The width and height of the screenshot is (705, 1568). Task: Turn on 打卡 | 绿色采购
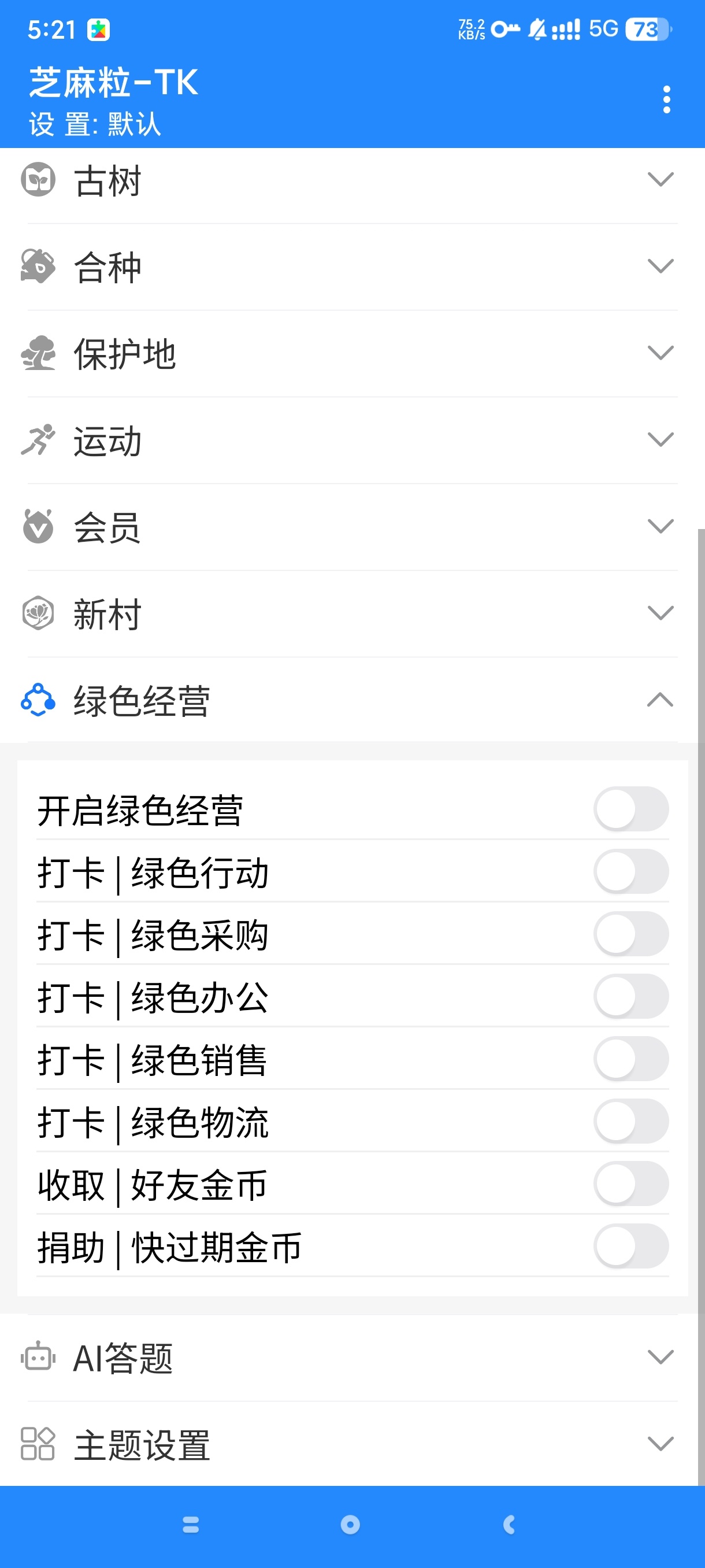(x=631, y=934)
